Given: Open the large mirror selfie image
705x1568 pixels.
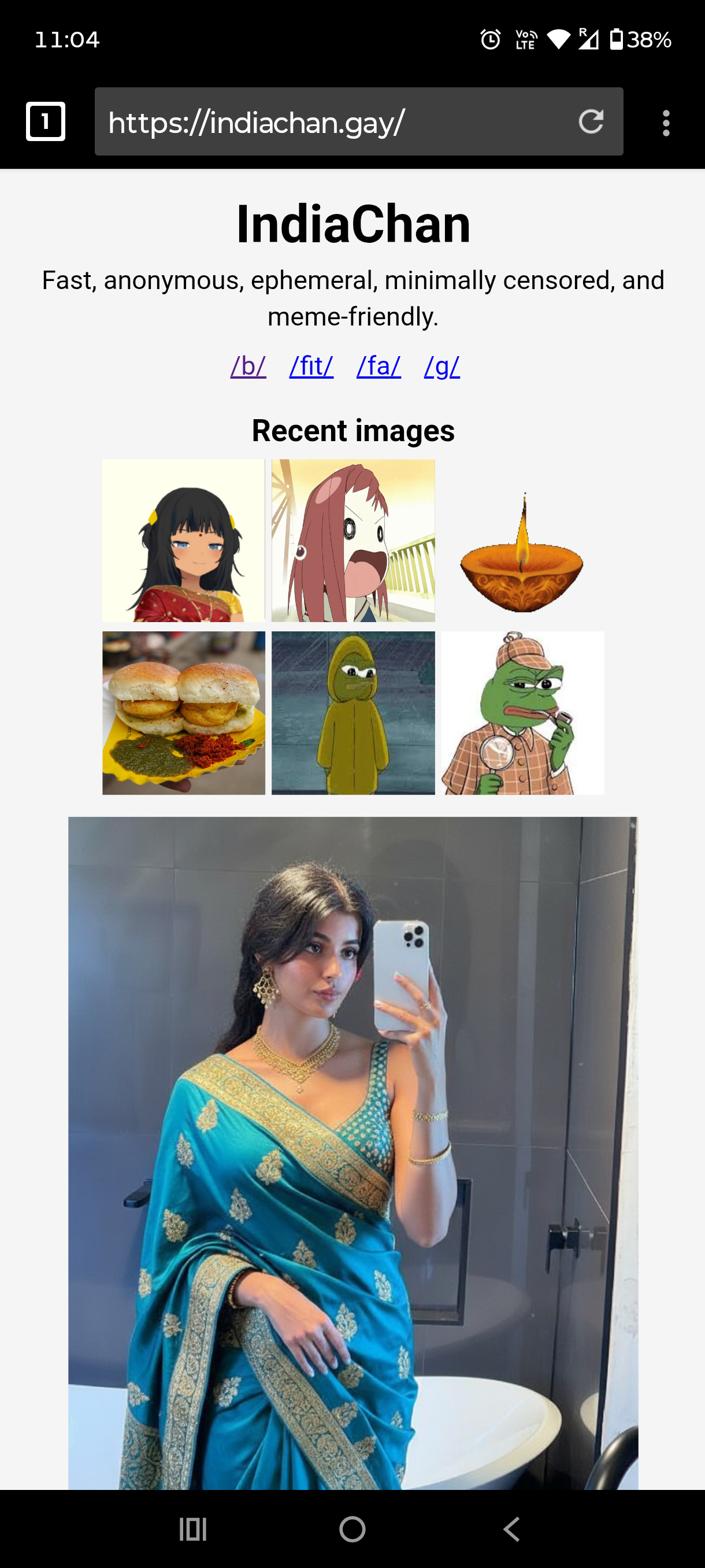Looking at the screenshot, I should 353,1151.
